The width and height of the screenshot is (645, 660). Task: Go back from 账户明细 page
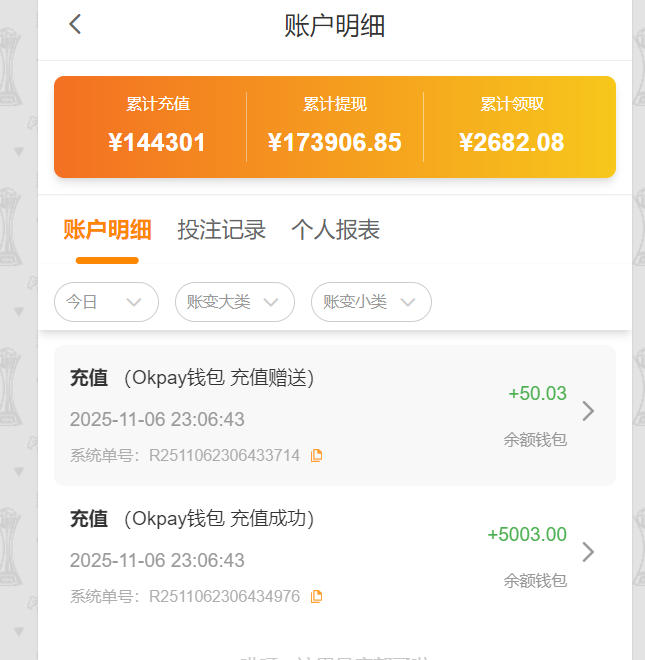click(75, 25)
